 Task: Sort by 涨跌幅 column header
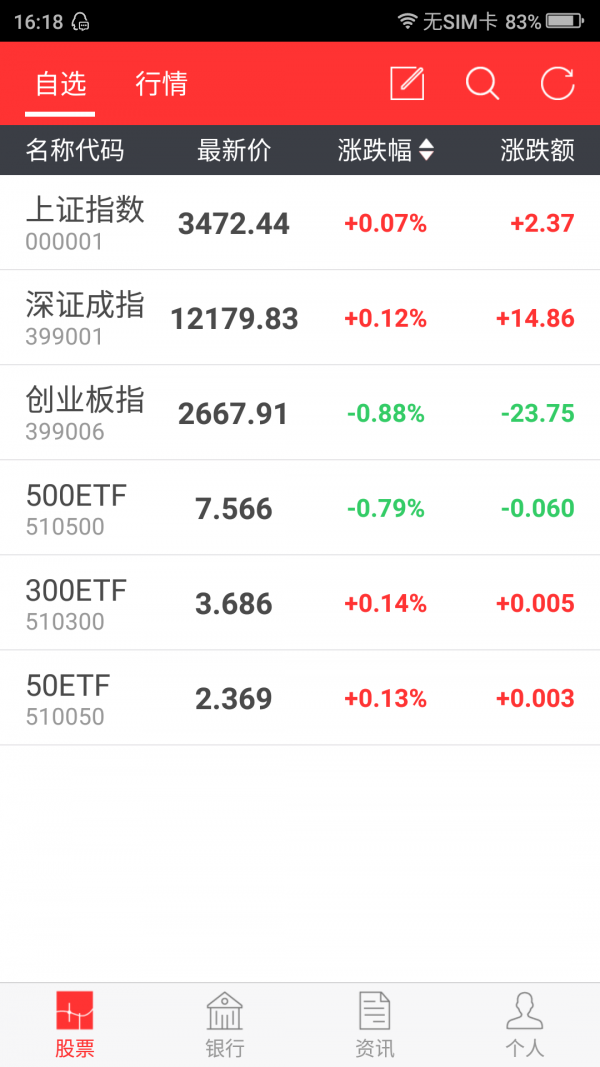(x=386, y=150)
